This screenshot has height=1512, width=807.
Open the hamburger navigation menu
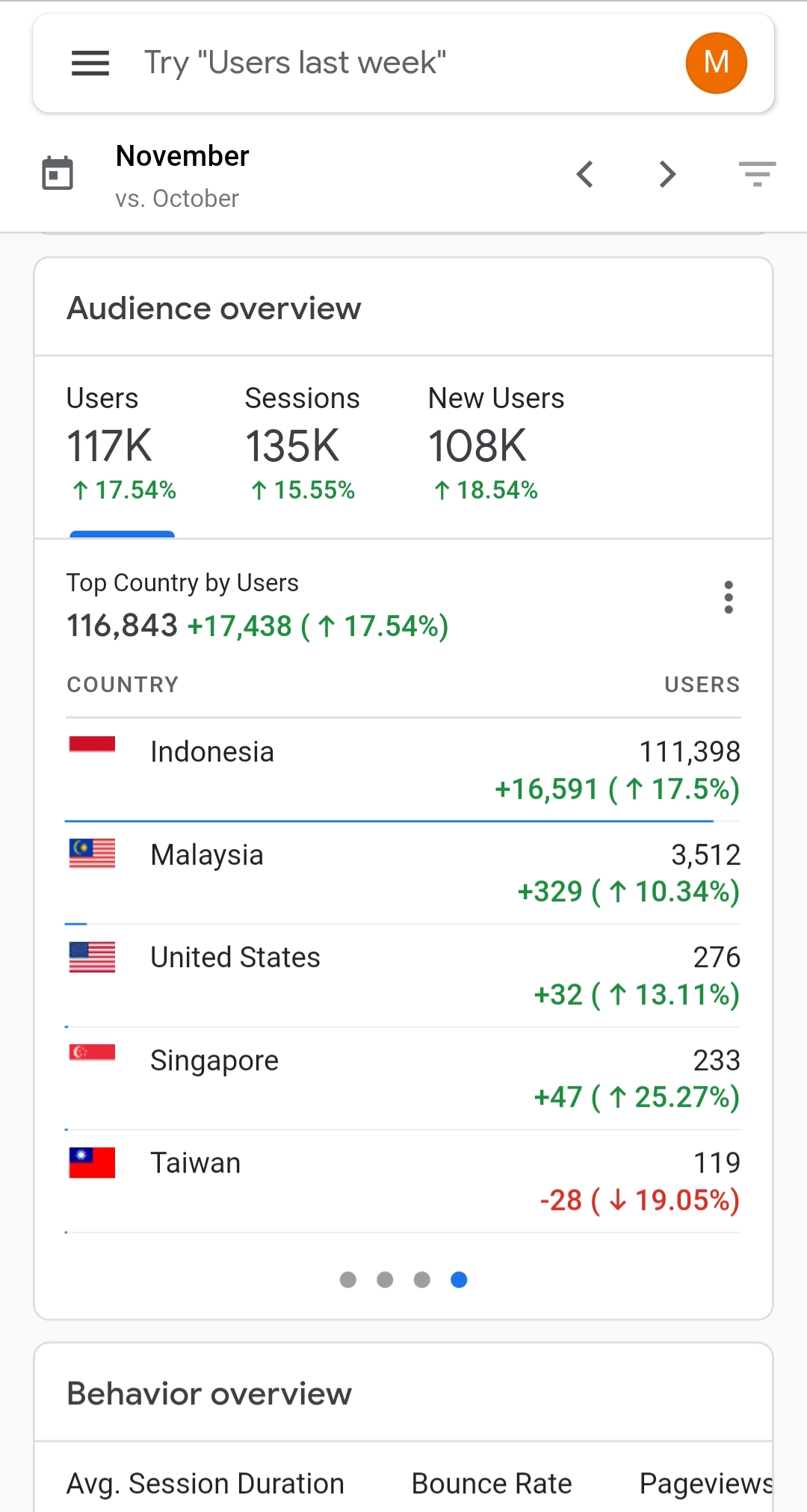coord(90,63)
